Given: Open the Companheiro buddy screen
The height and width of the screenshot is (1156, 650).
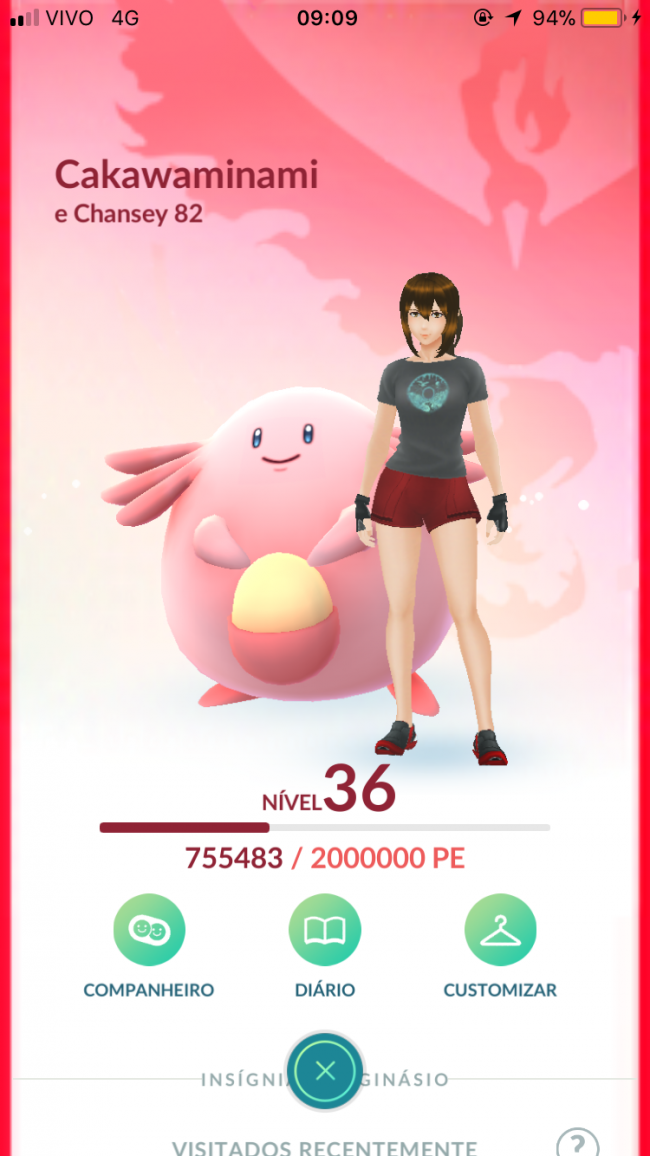Looking at the screenshot, I should tap(148, 930).
